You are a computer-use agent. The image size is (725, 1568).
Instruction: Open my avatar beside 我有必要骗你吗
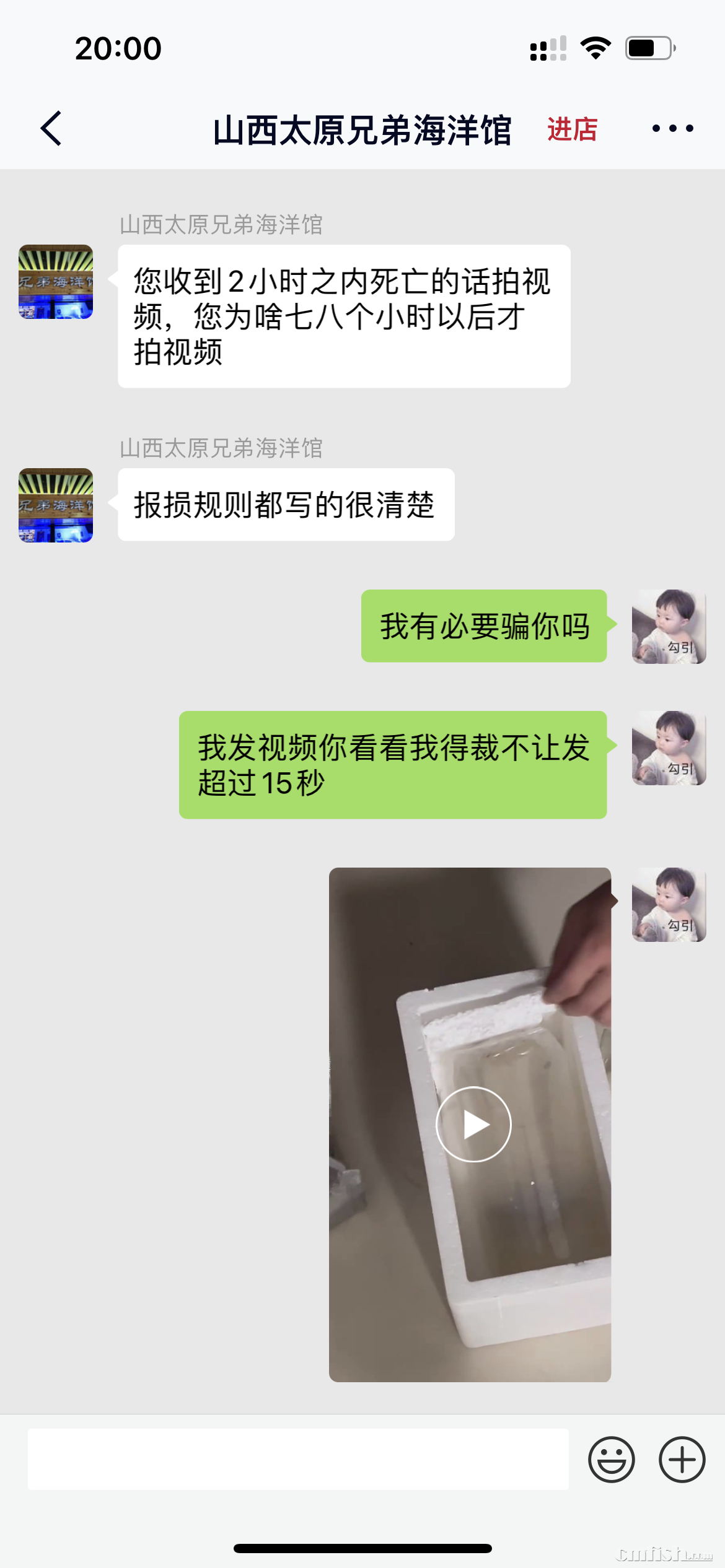(669, 627)
